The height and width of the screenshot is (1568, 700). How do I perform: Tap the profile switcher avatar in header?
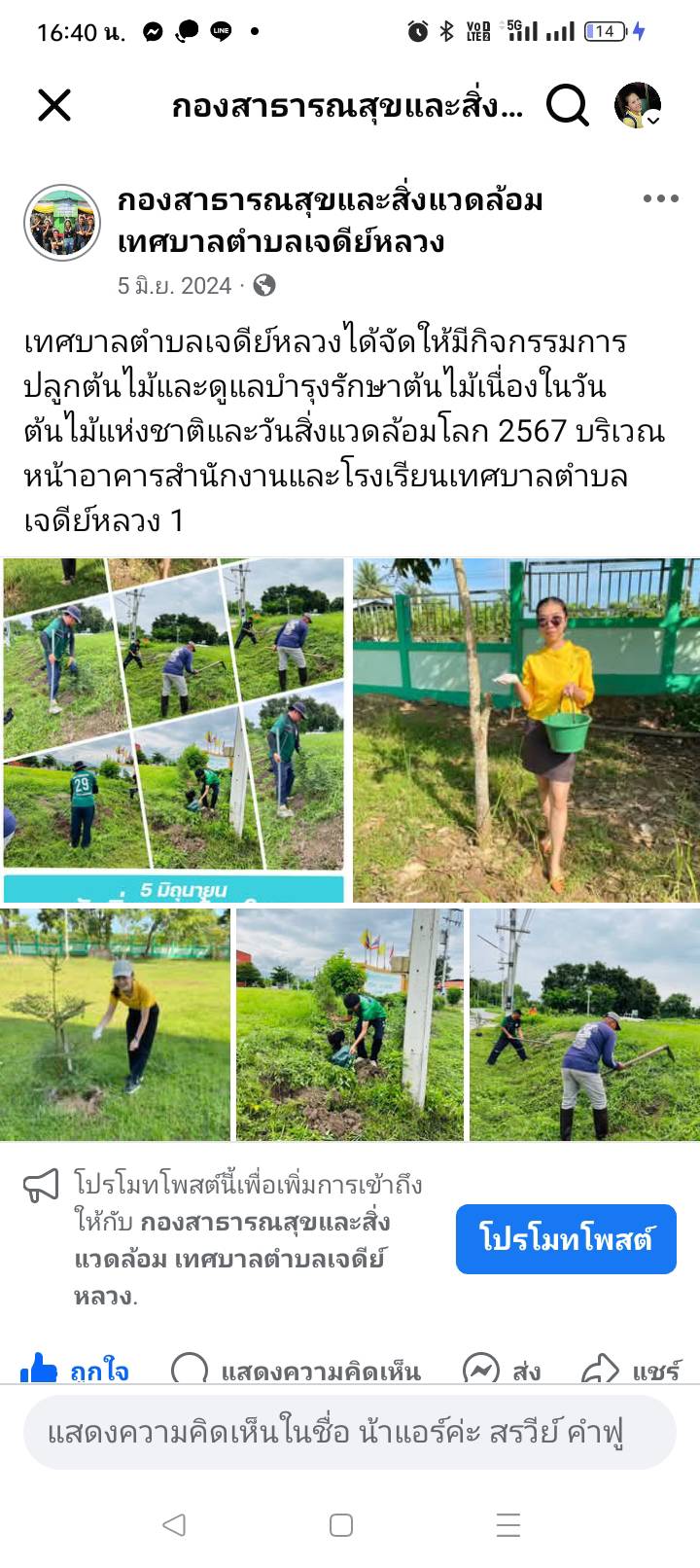pyautogui.click(x=638, y=105)
